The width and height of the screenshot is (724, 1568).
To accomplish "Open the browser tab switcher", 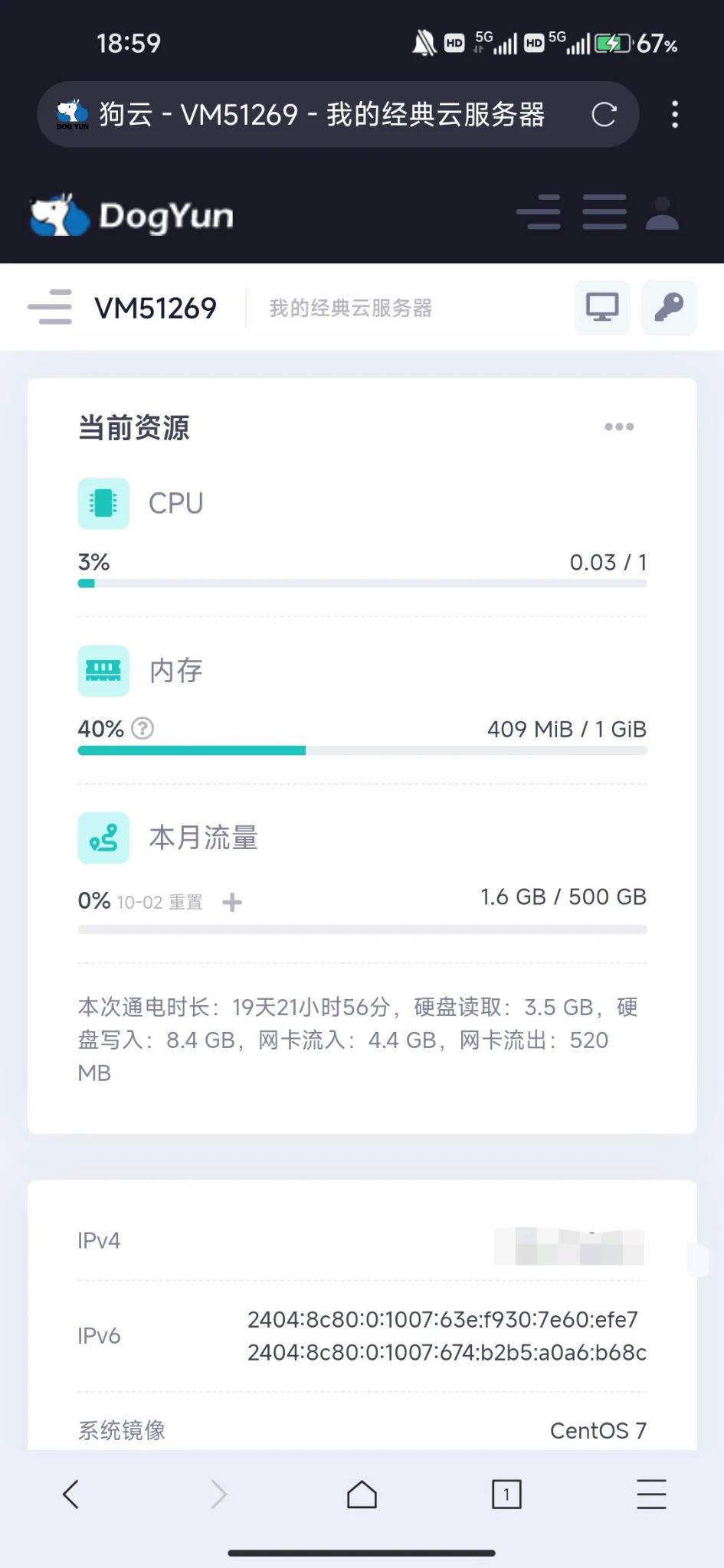I will point(506,1494).
